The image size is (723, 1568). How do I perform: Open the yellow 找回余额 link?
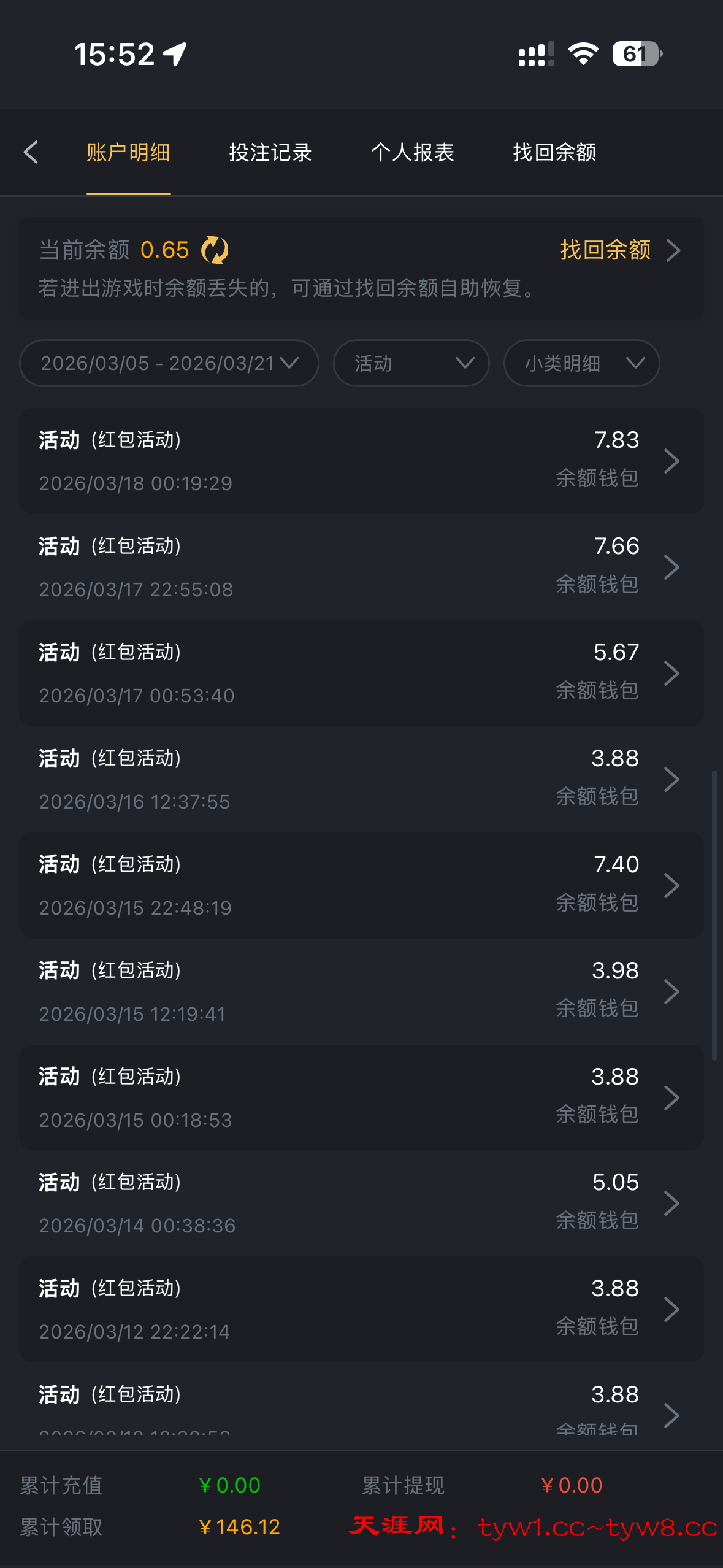(x=619, y=250)
